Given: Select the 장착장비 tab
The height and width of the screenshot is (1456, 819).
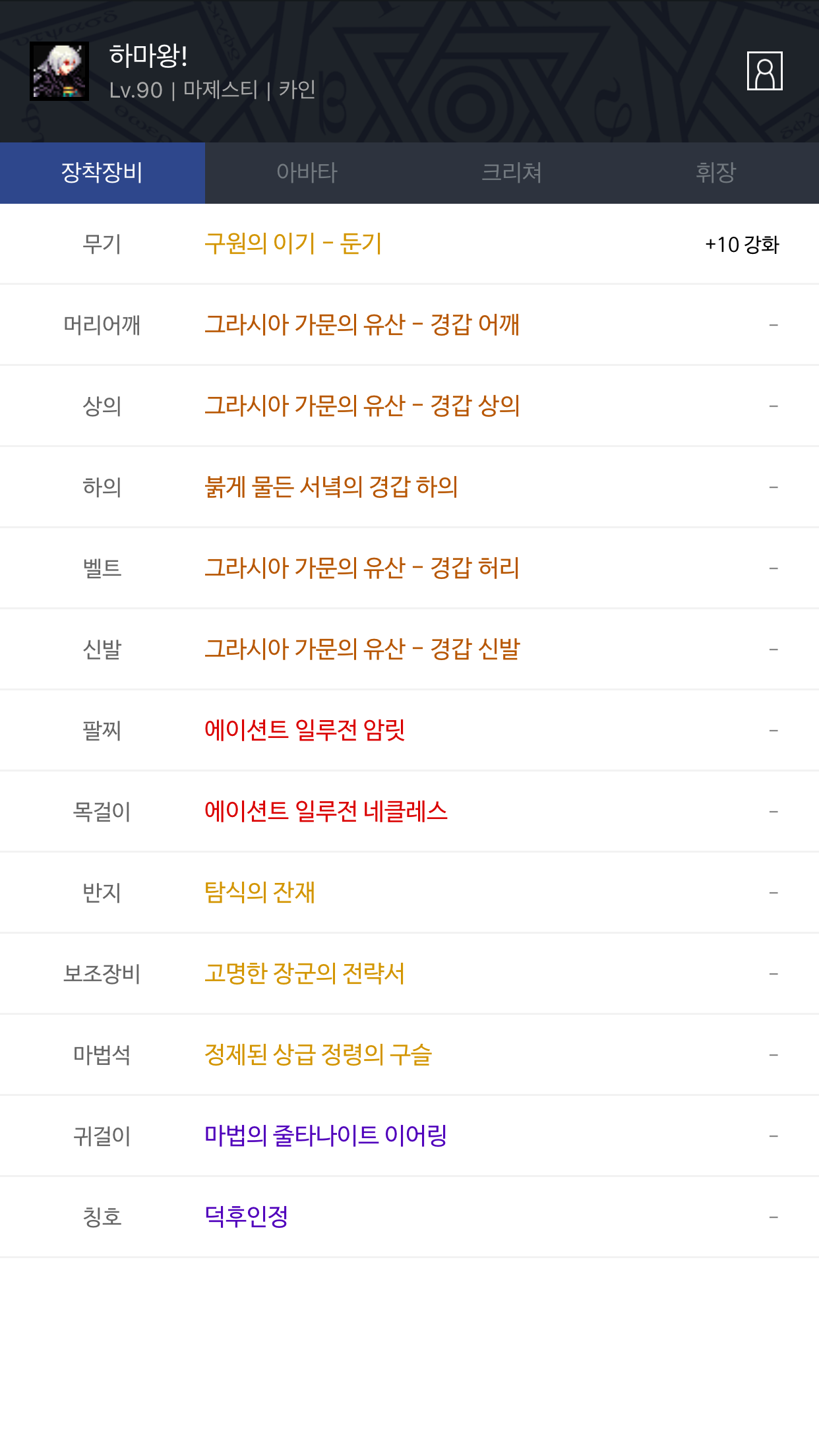Looking at the screenshot, I should (102, 173).
